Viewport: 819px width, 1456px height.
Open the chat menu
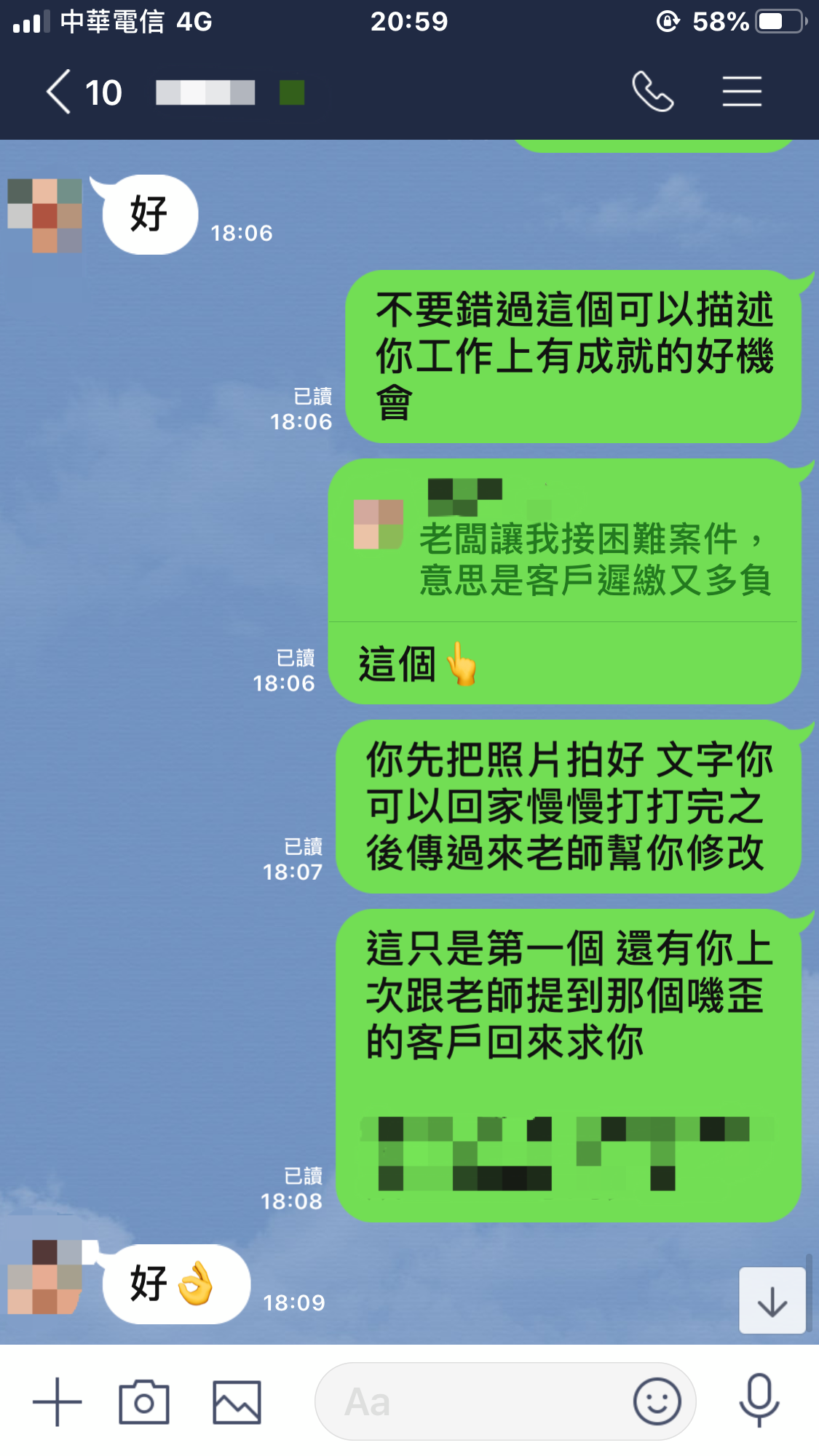[742, 92]
